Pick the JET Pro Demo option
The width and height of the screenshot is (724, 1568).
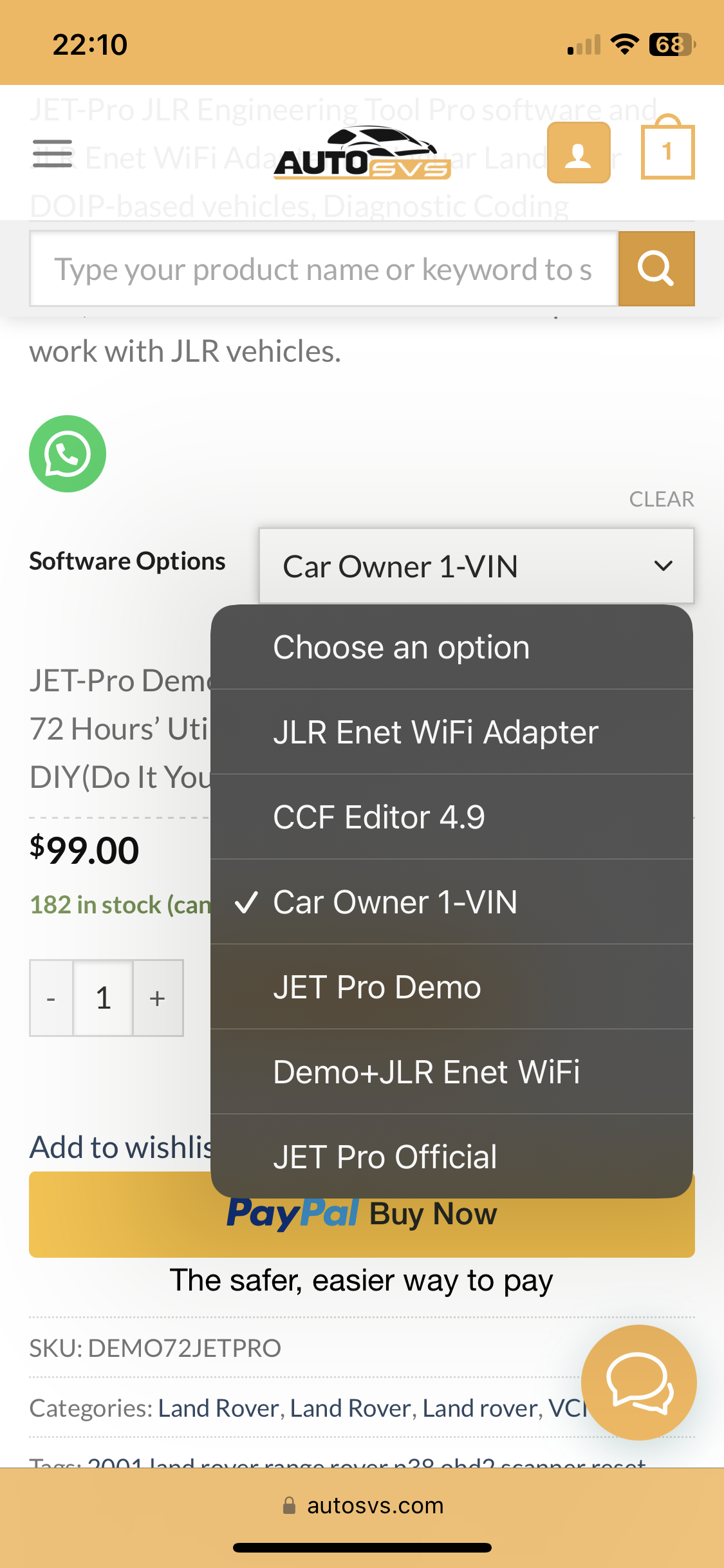coord(452,987)
